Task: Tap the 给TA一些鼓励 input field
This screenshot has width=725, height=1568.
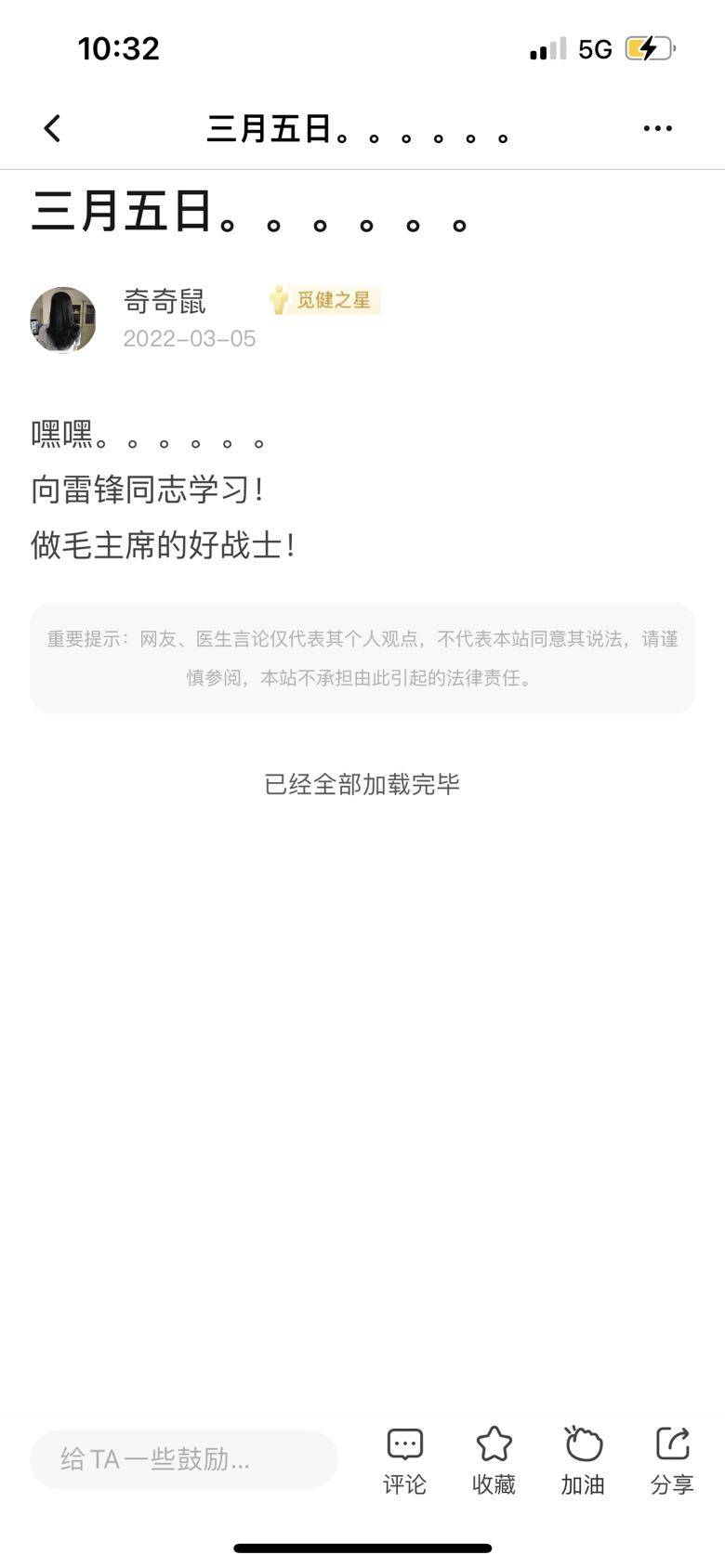Action: tap(184, 1459)
